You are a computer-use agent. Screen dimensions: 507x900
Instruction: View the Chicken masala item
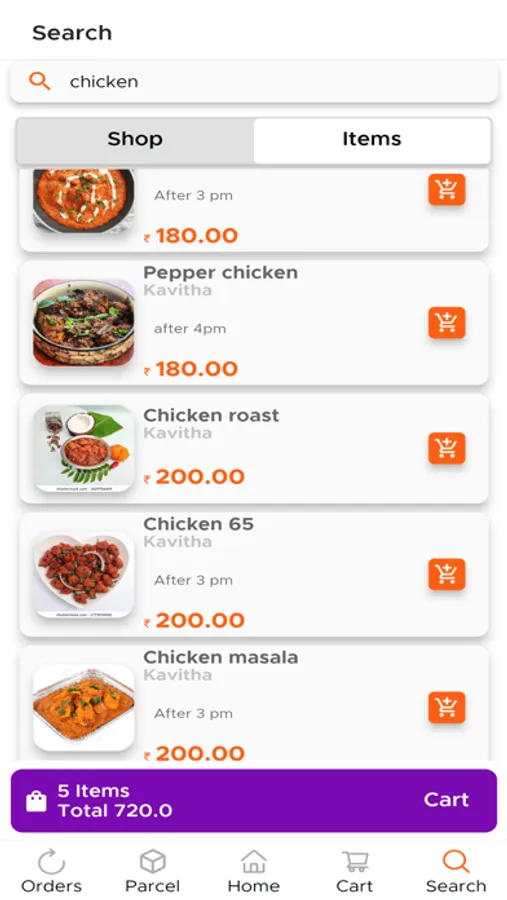254,705
